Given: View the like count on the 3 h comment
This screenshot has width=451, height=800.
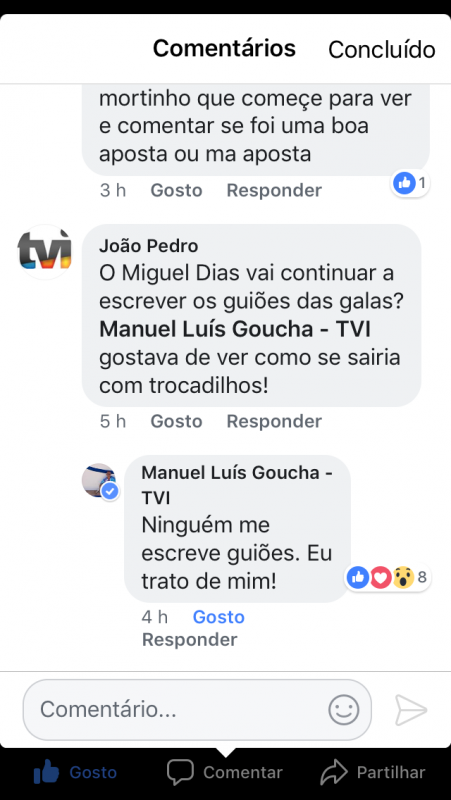Looking at the screenshot, I should click(410, 183).
